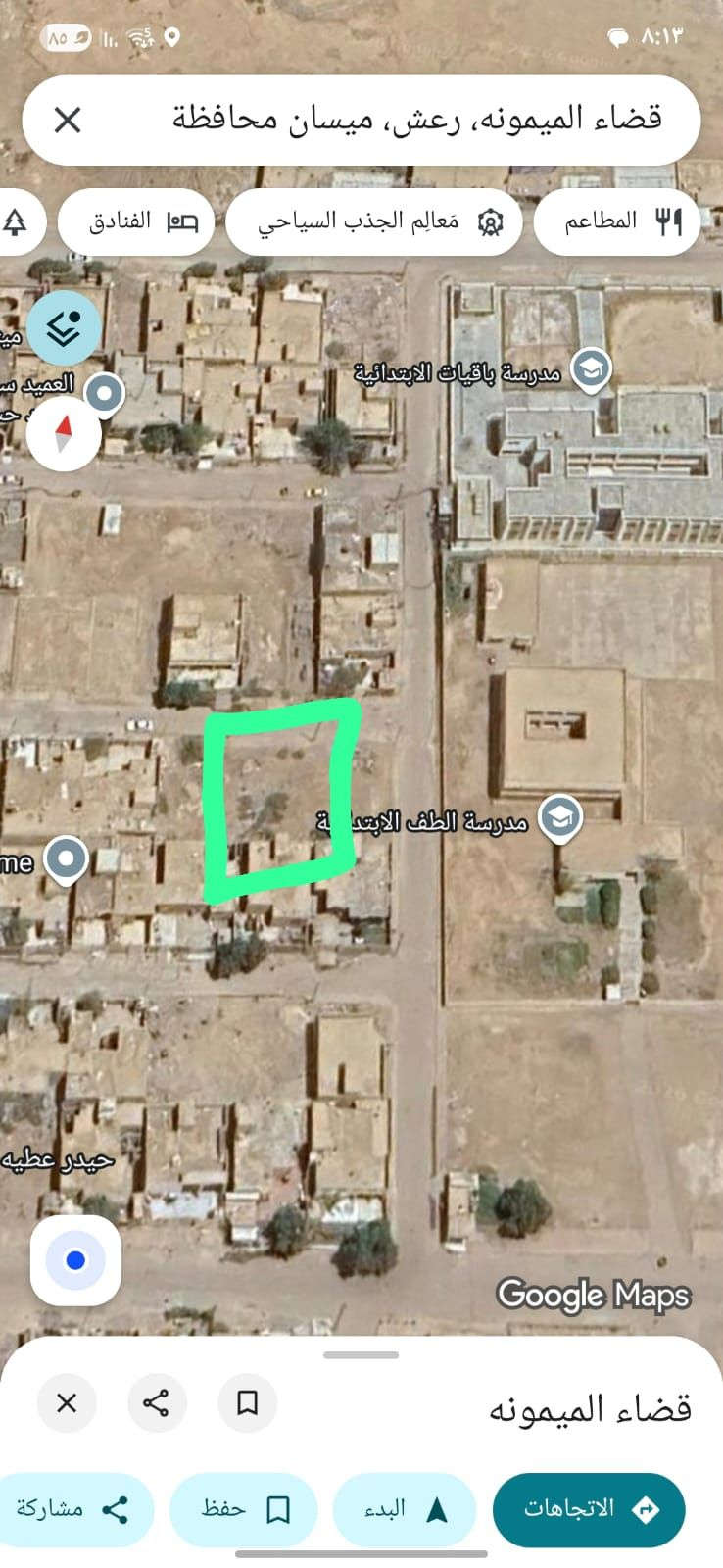Open the مدرسة الطف الابتدائية school marker
This screenshot has width=723, height=1568.
click(559, 818)
